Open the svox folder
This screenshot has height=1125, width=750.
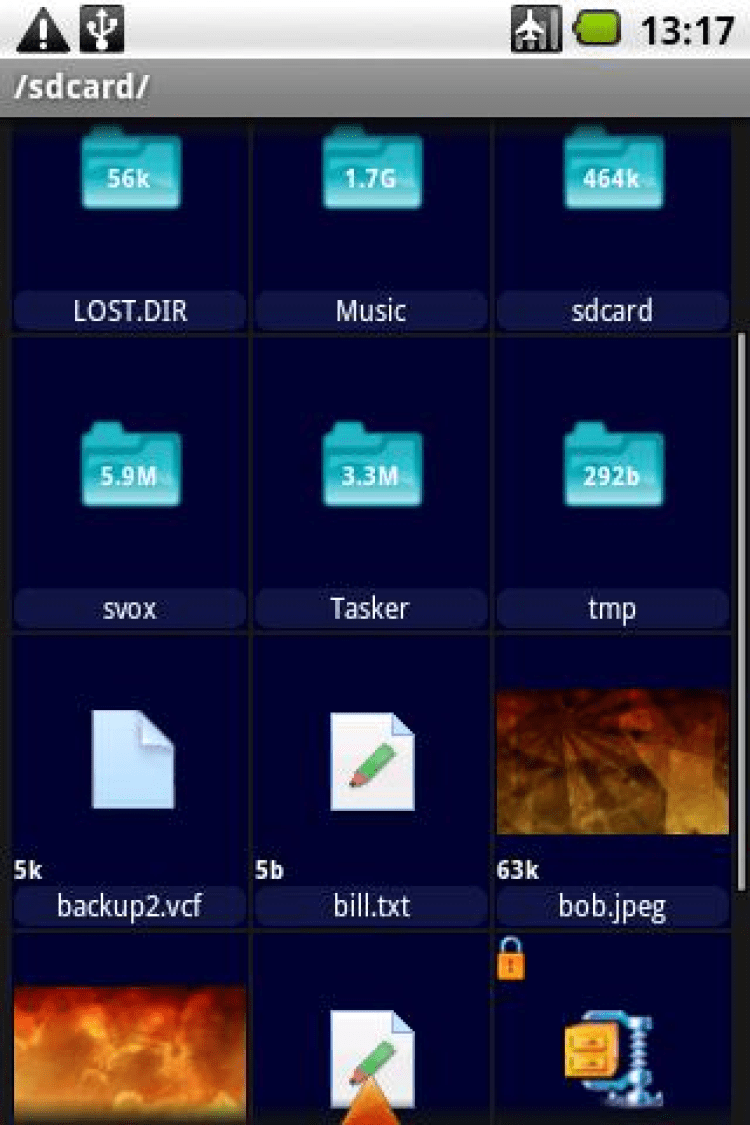pos(129,466)
